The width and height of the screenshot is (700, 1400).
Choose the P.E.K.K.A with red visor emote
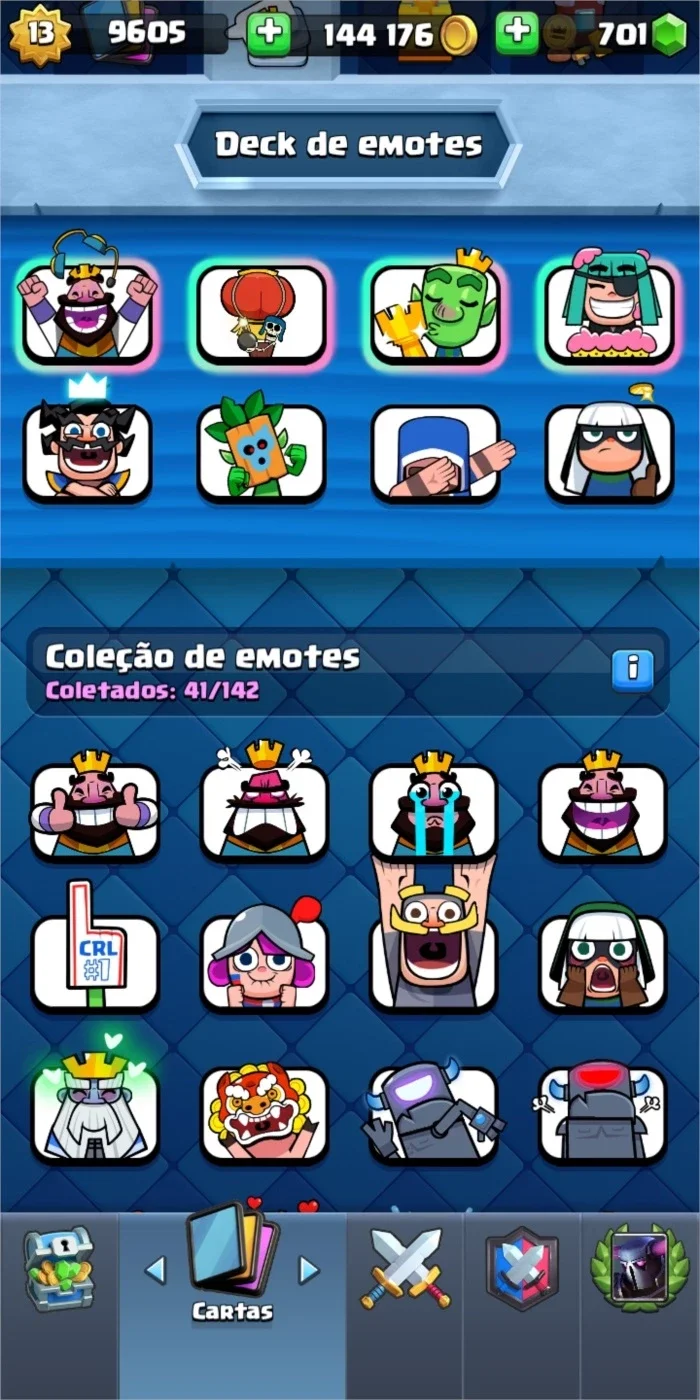click(x=602, y=1111)
